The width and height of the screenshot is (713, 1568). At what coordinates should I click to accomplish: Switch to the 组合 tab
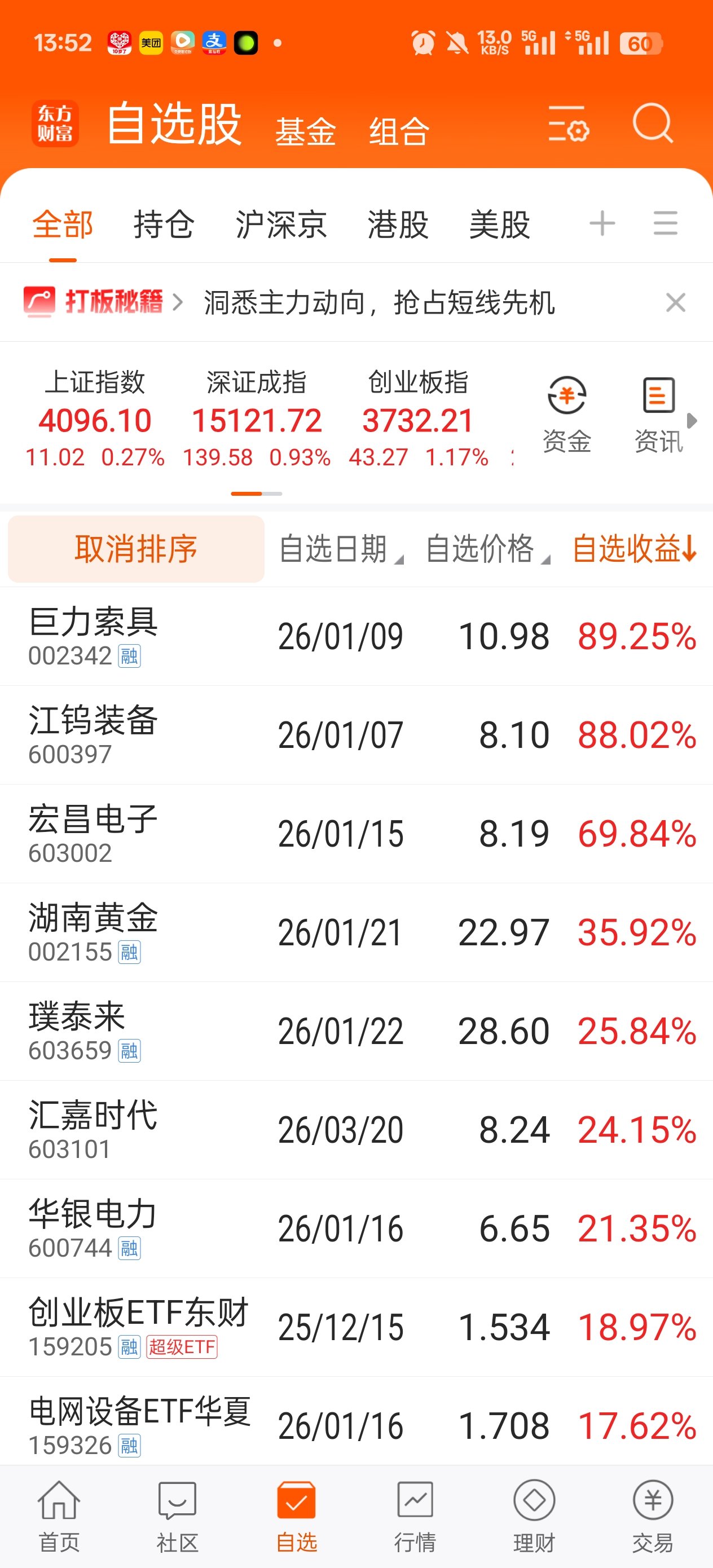[x=399, y=131]
